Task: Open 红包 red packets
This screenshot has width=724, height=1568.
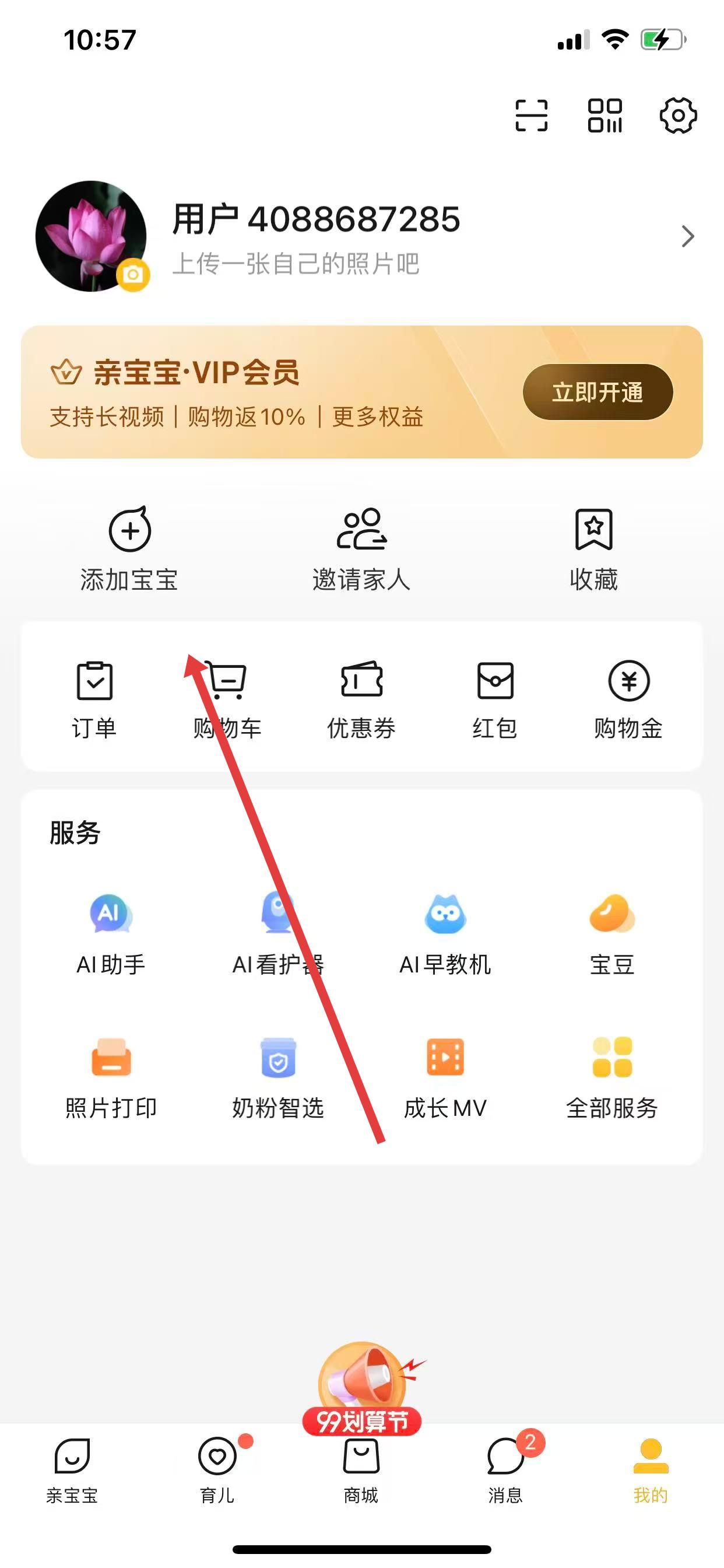Action: (x=495, y=699)
